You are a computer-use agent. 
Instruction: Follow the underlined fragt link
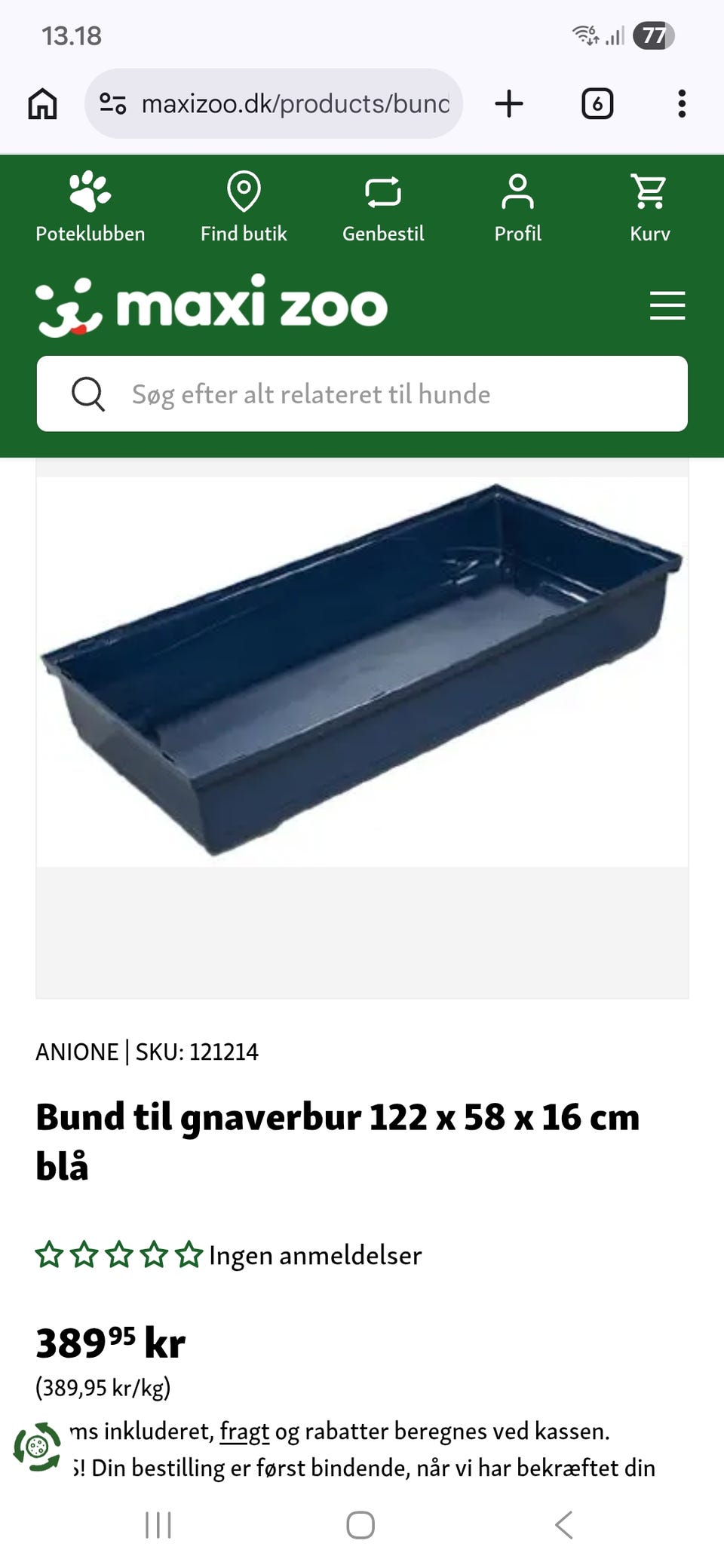tap(244, 1431)
